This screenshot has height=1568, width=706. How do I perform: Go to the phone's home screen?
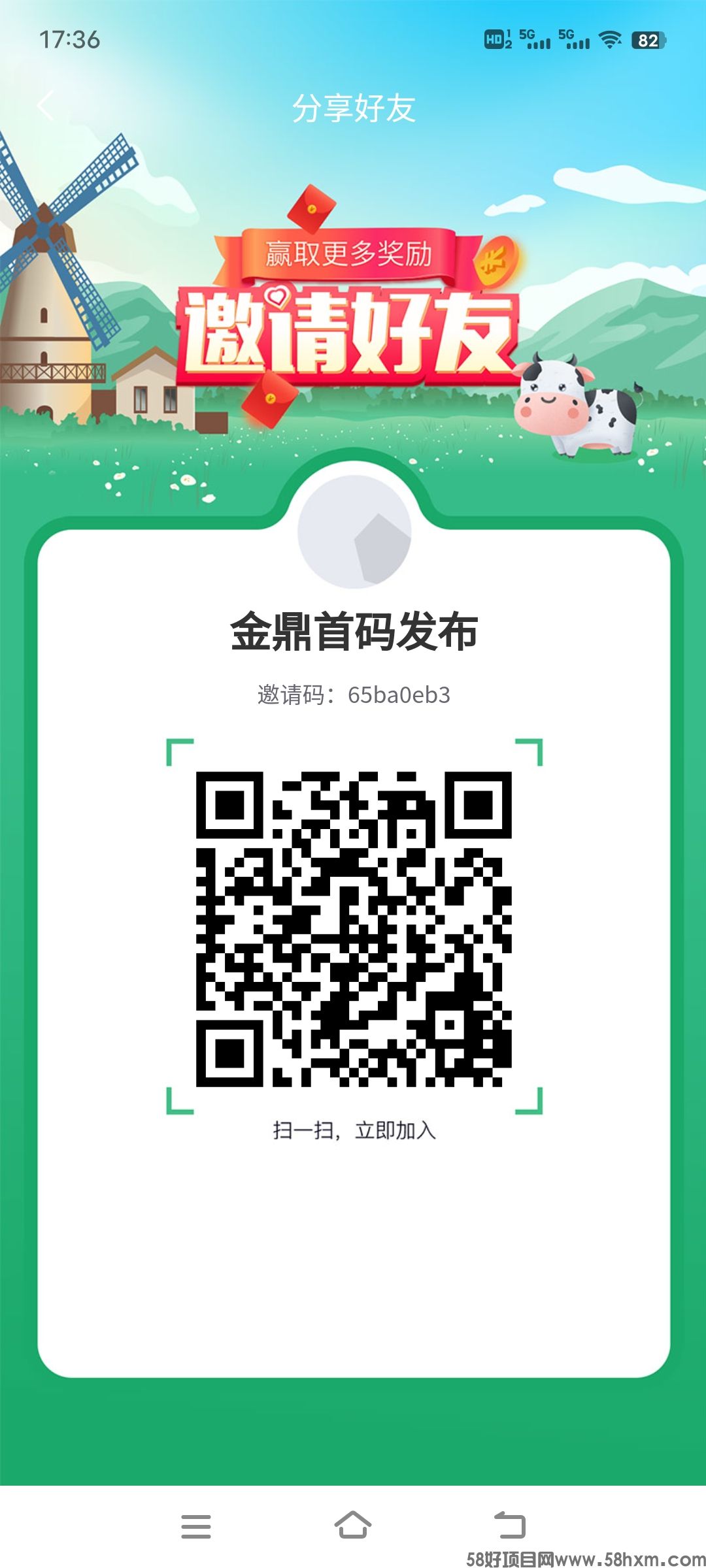353,1525
